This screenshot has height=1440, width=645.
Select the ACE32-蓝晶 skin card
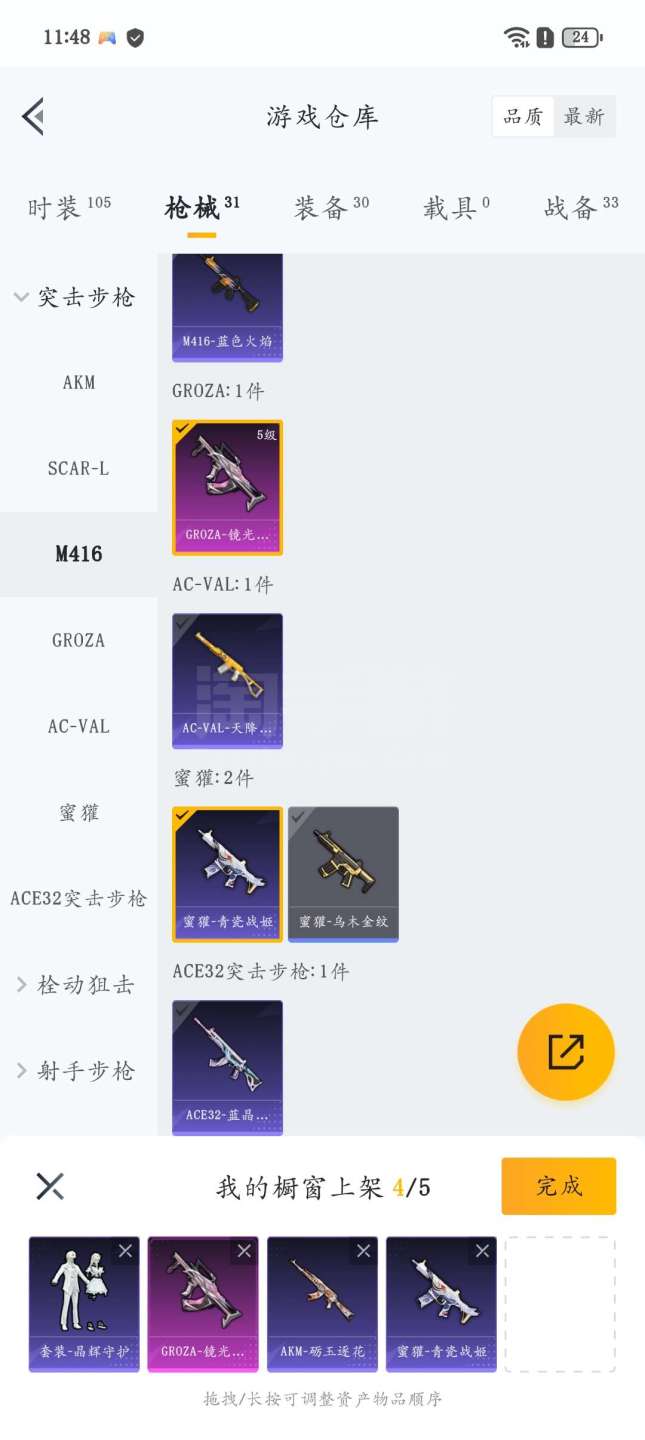(228, 1067)
